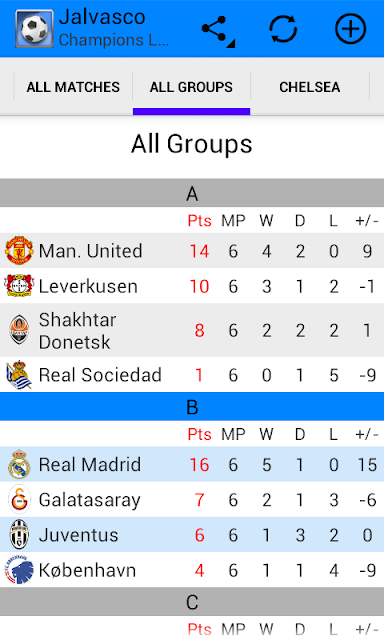The image size is (384, 640).
Task: Switch to the All Matches tab
Action: point(73,87)
